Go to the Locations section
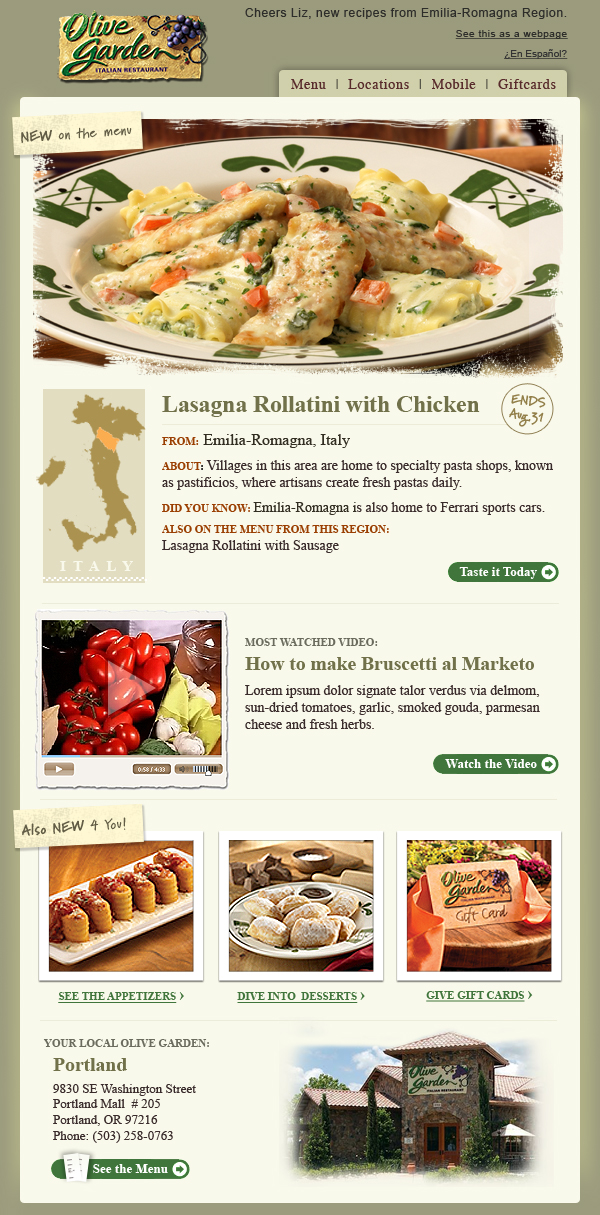Viewport: 600px width, 1215px height. (x=378, y=85)
